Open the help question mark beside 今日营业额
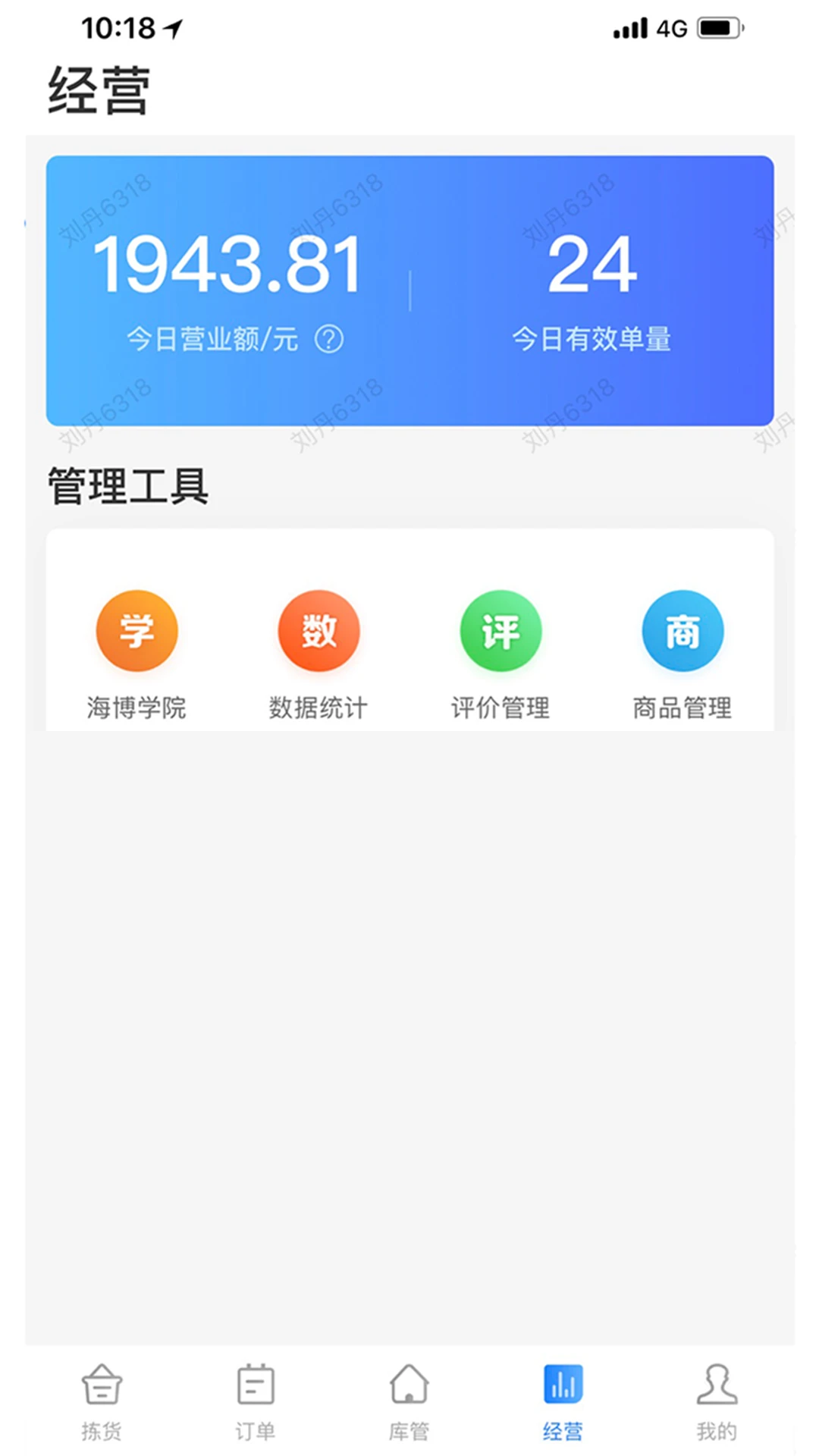Screen dimensions: 819x1456 click(x=329, y=339)
